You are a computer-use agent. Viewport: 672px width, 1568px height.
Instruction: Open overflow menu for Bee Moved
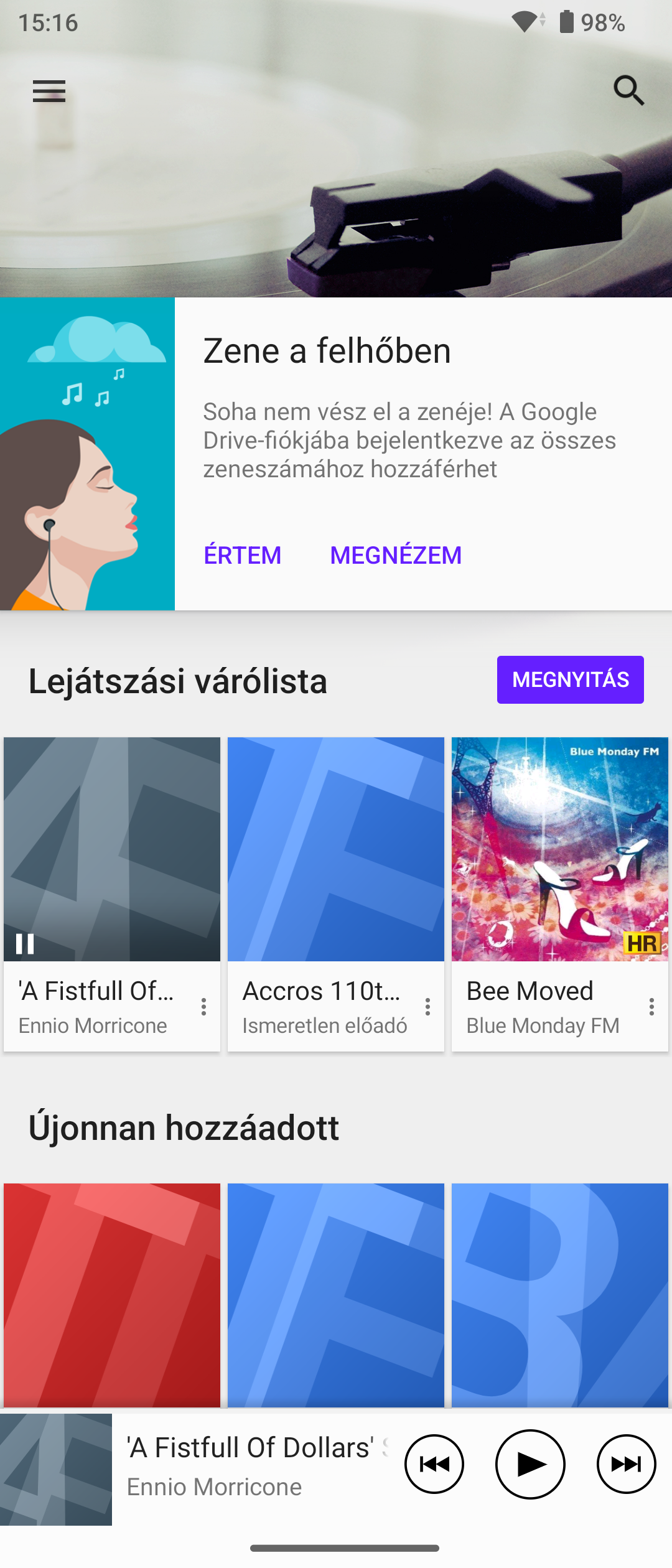tap(651, 1007)
